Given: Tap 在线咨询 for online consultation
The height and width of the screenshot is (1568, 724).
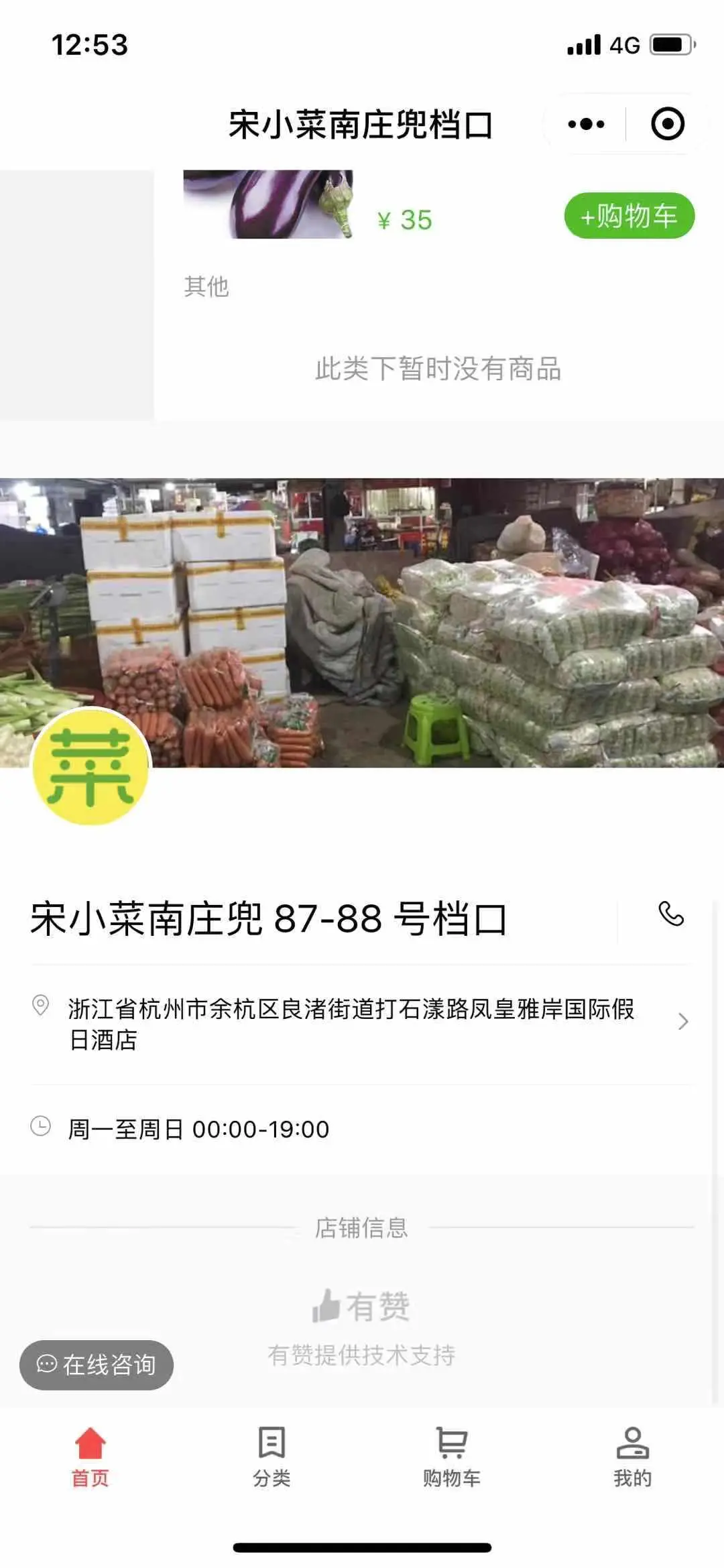Looking at the screenshot, I should pos(97,1364).
